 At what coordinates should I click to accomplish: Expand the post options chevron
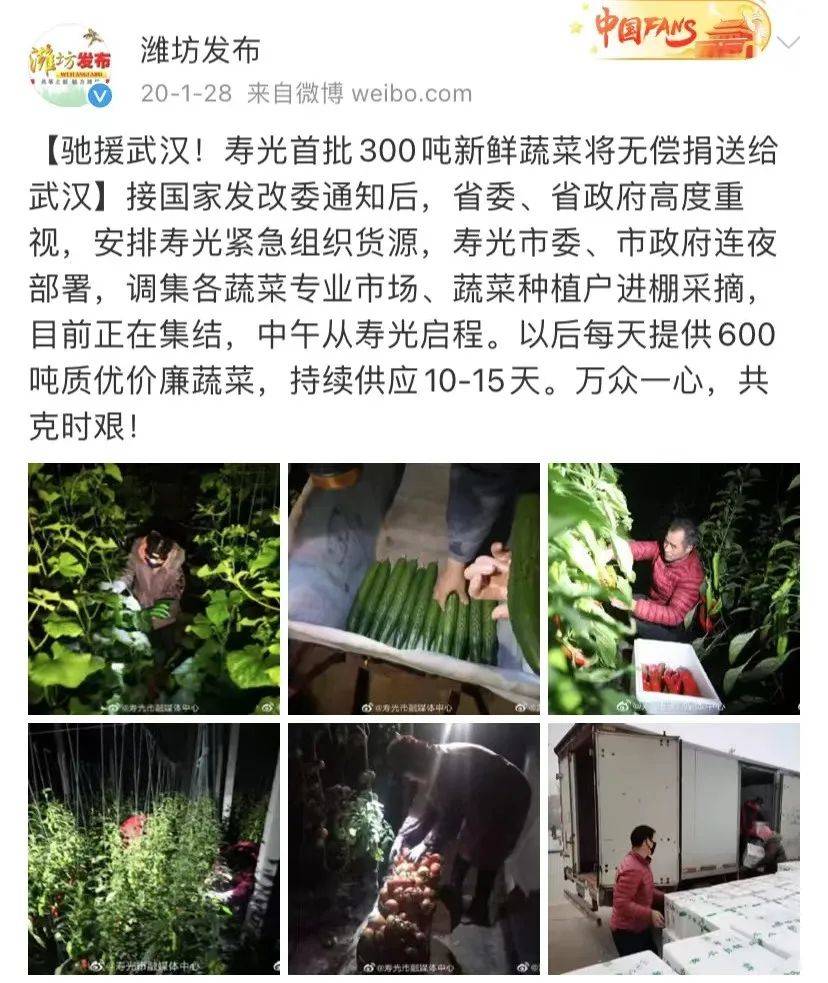click(789, 43)
